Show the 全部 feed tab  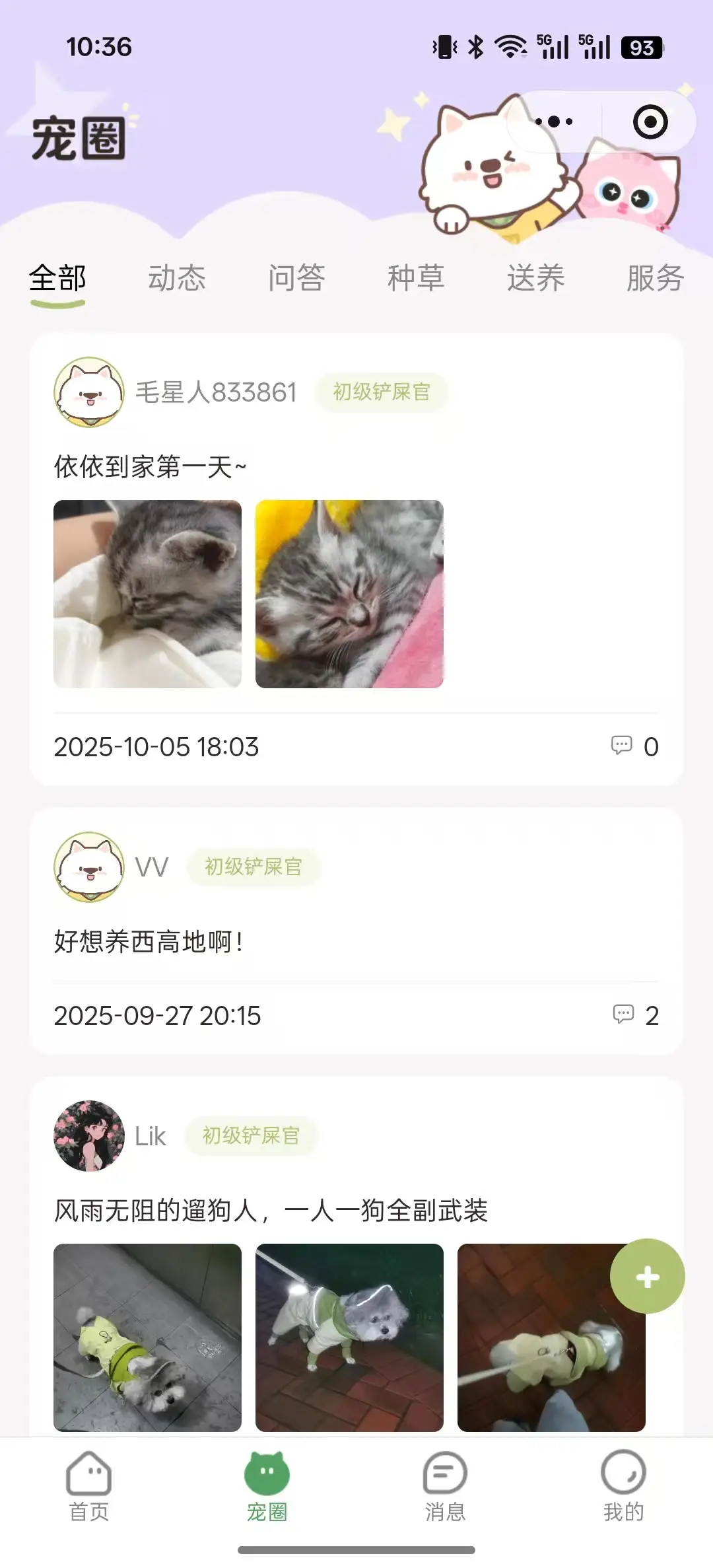[x=57, y=278]
